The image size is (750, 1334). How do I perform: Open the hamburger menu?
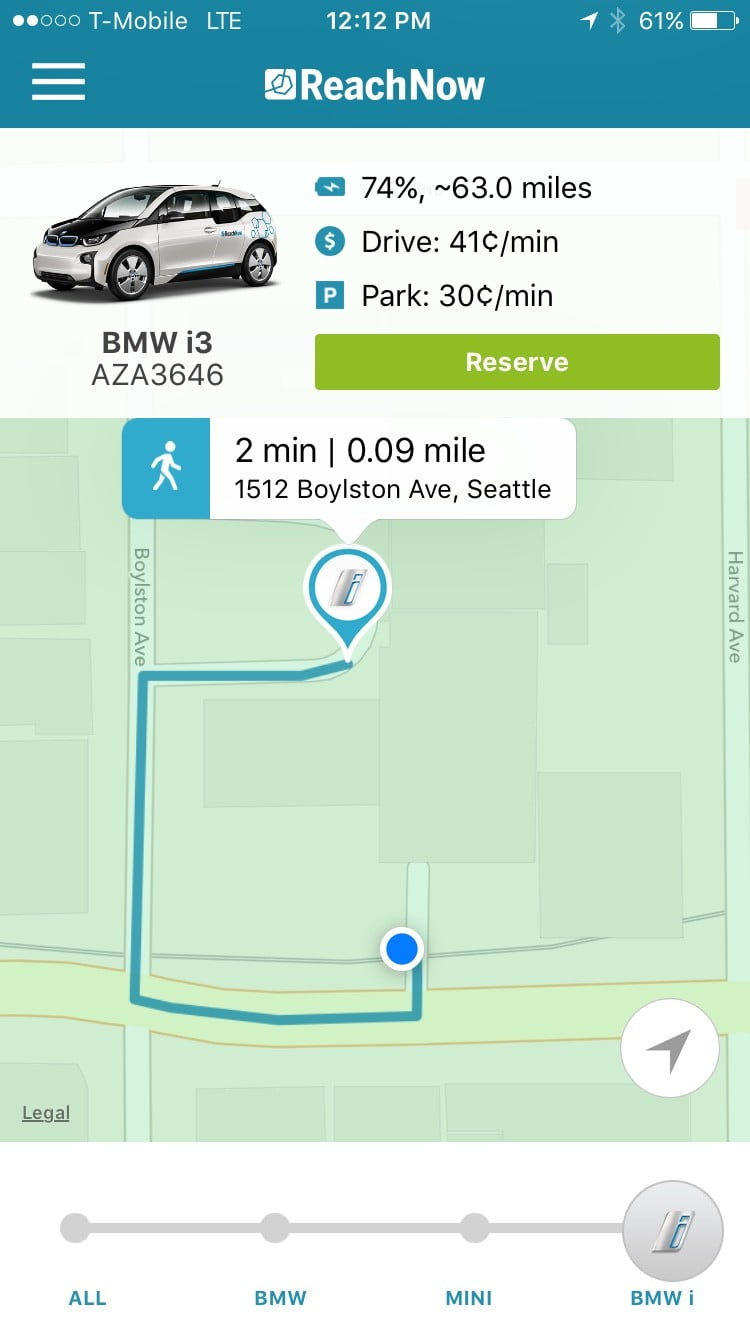tap(58, 82)
